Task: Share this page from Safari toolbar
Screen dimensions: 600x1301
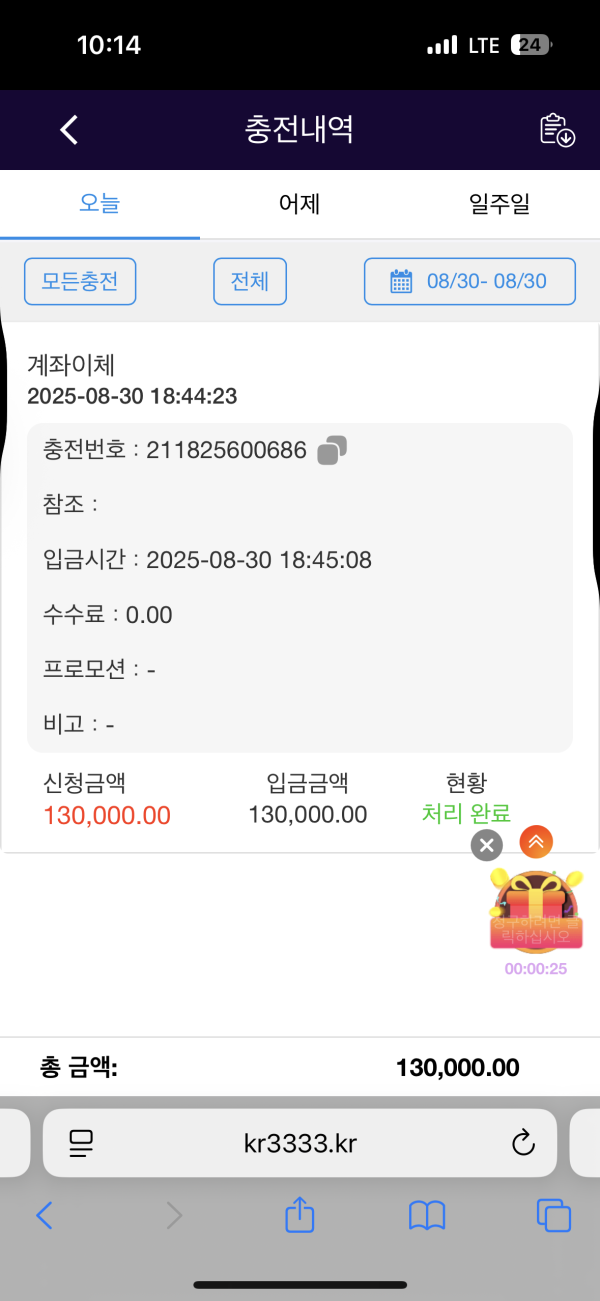Action: 300,1215
